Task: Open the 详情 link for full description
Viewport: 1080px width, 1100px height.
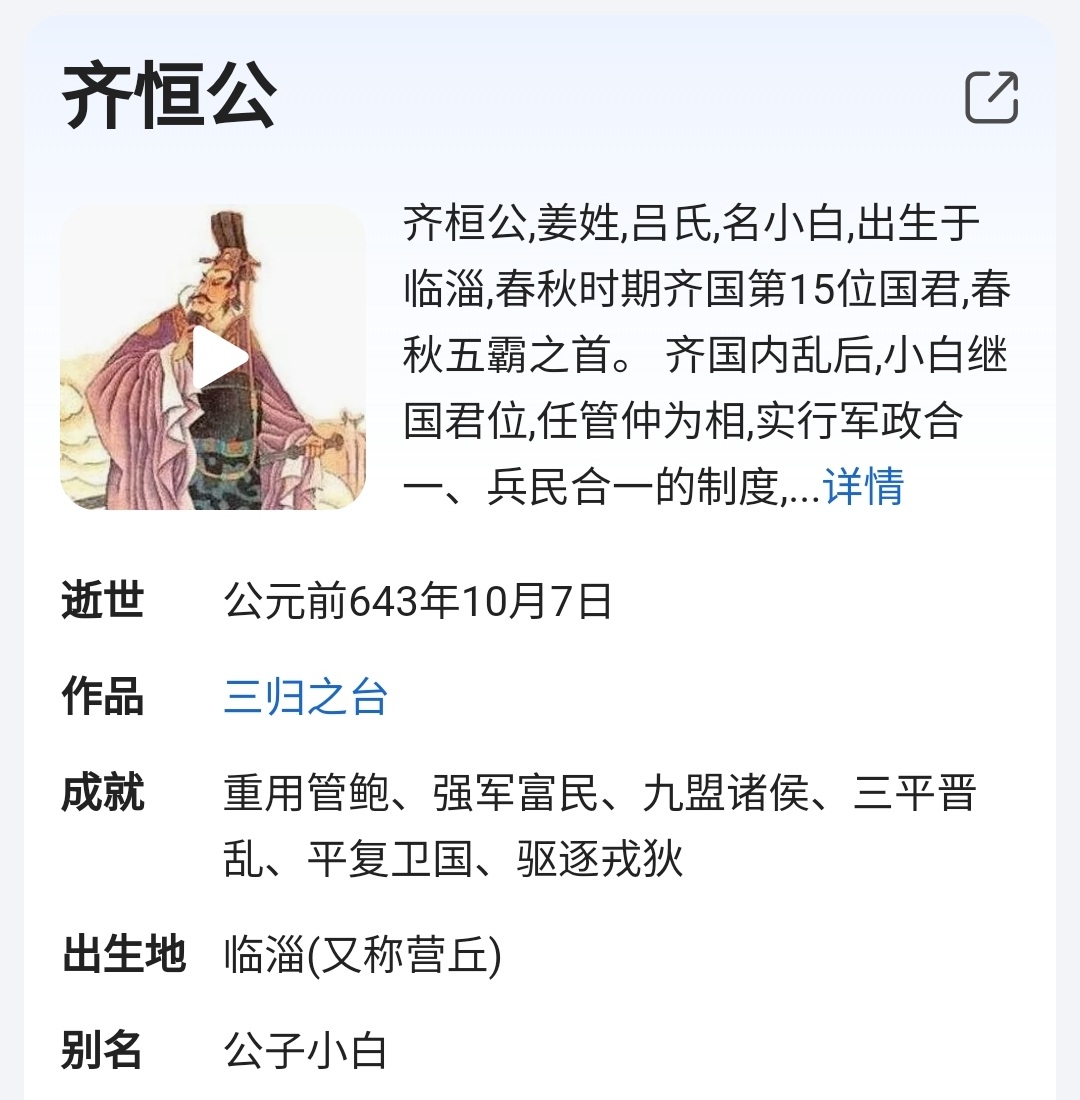Action: (x=864, y=487)
